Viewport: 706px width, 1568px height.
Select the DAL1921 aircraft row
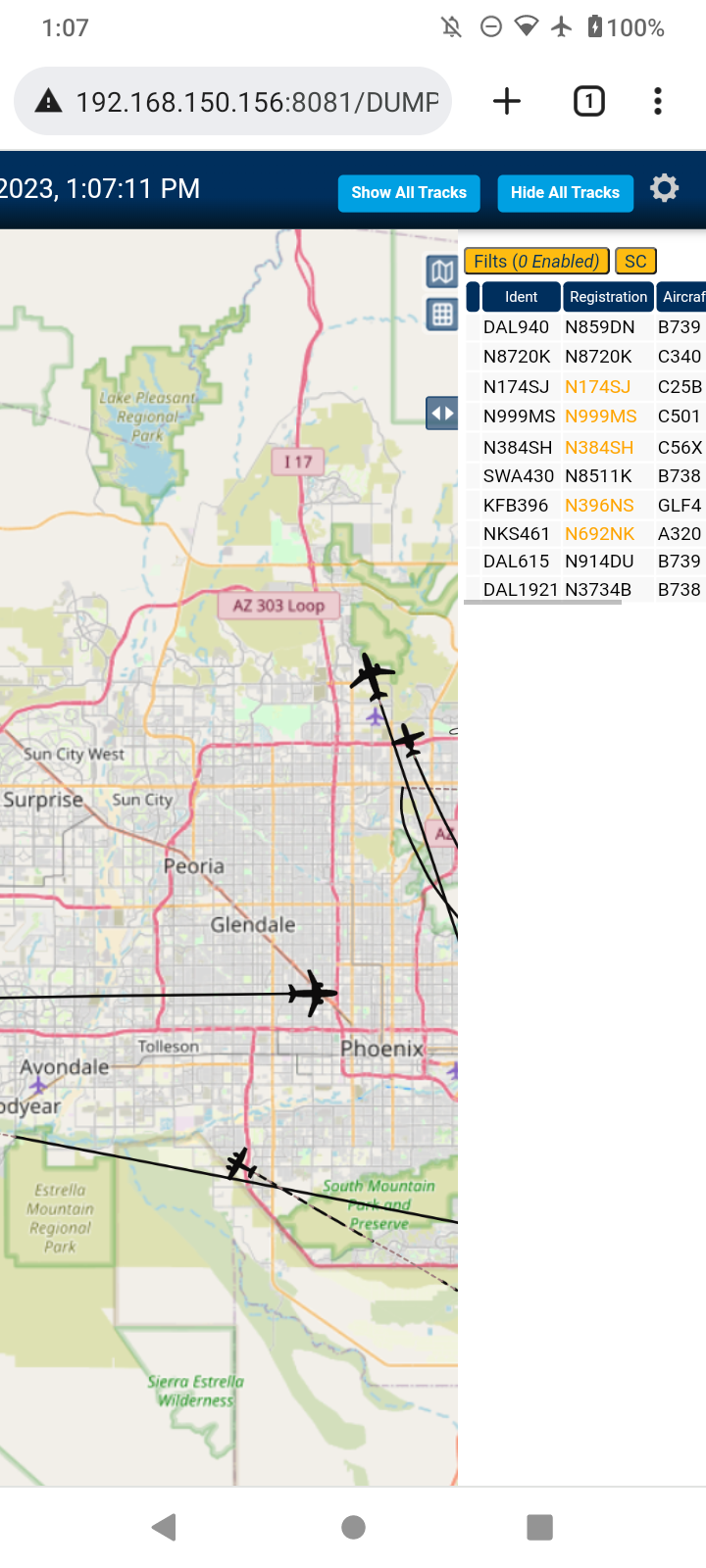pyautogui.click(x=585, y=590)
